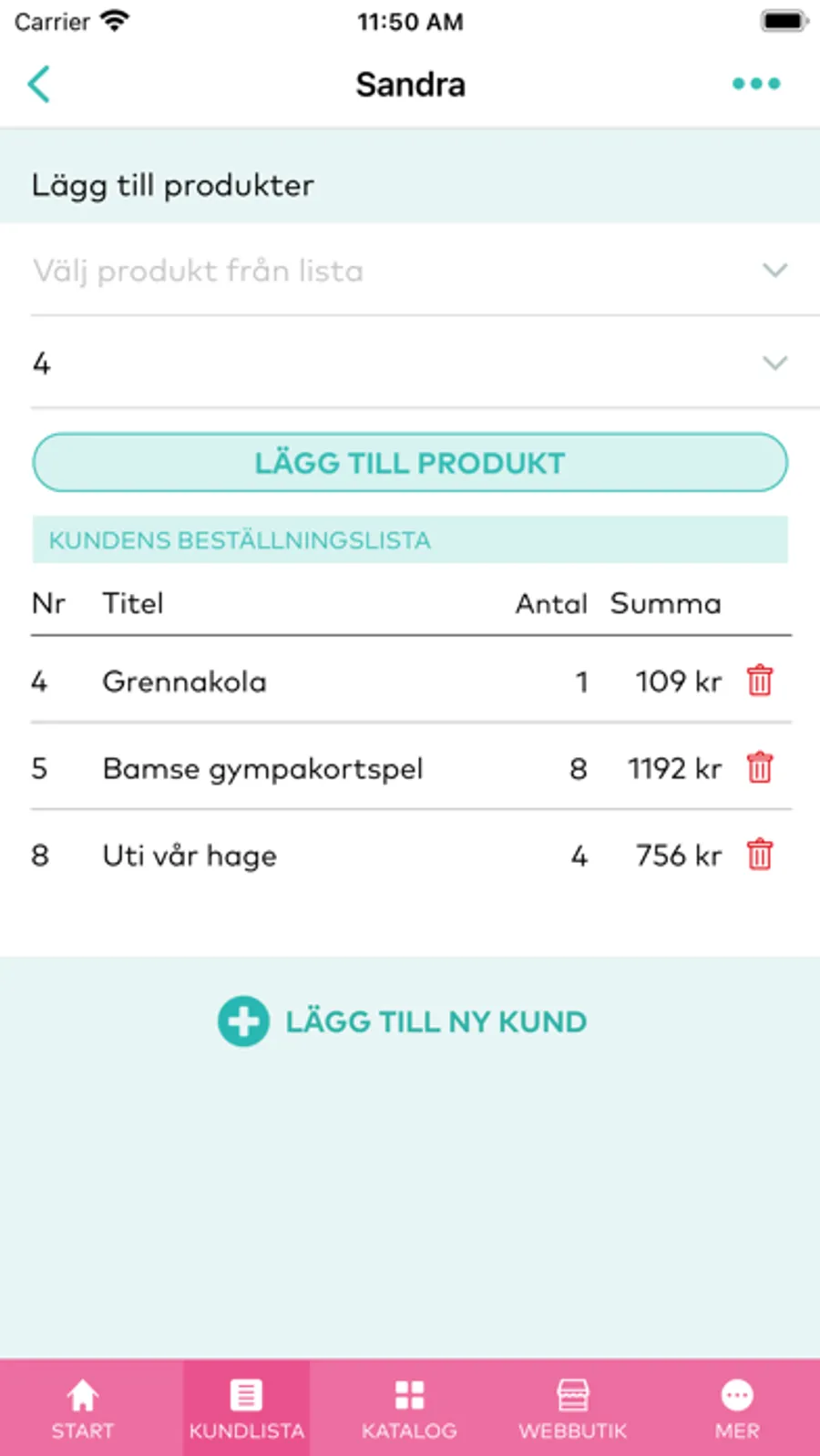Tap the Lägg till produkt button

click(x=409, y=463)
